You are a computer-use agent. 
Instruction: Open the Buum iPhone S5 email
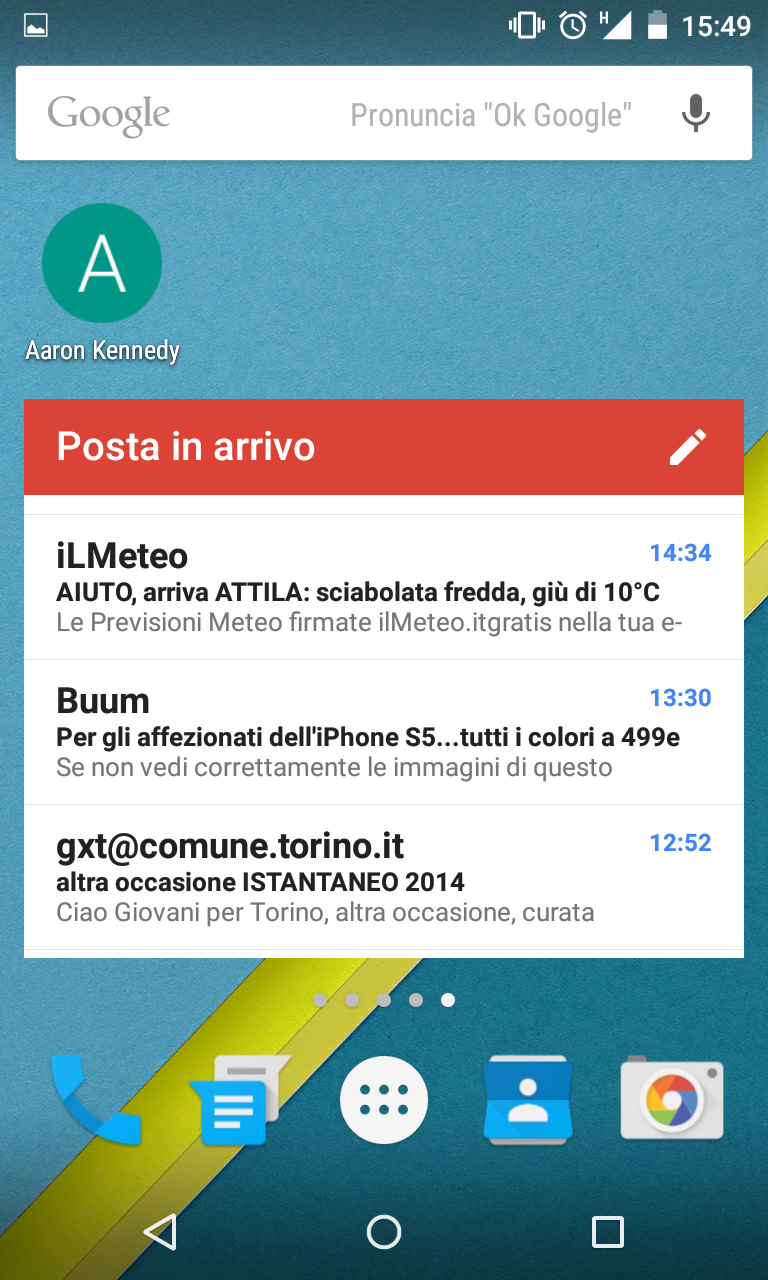pos(384,732)
